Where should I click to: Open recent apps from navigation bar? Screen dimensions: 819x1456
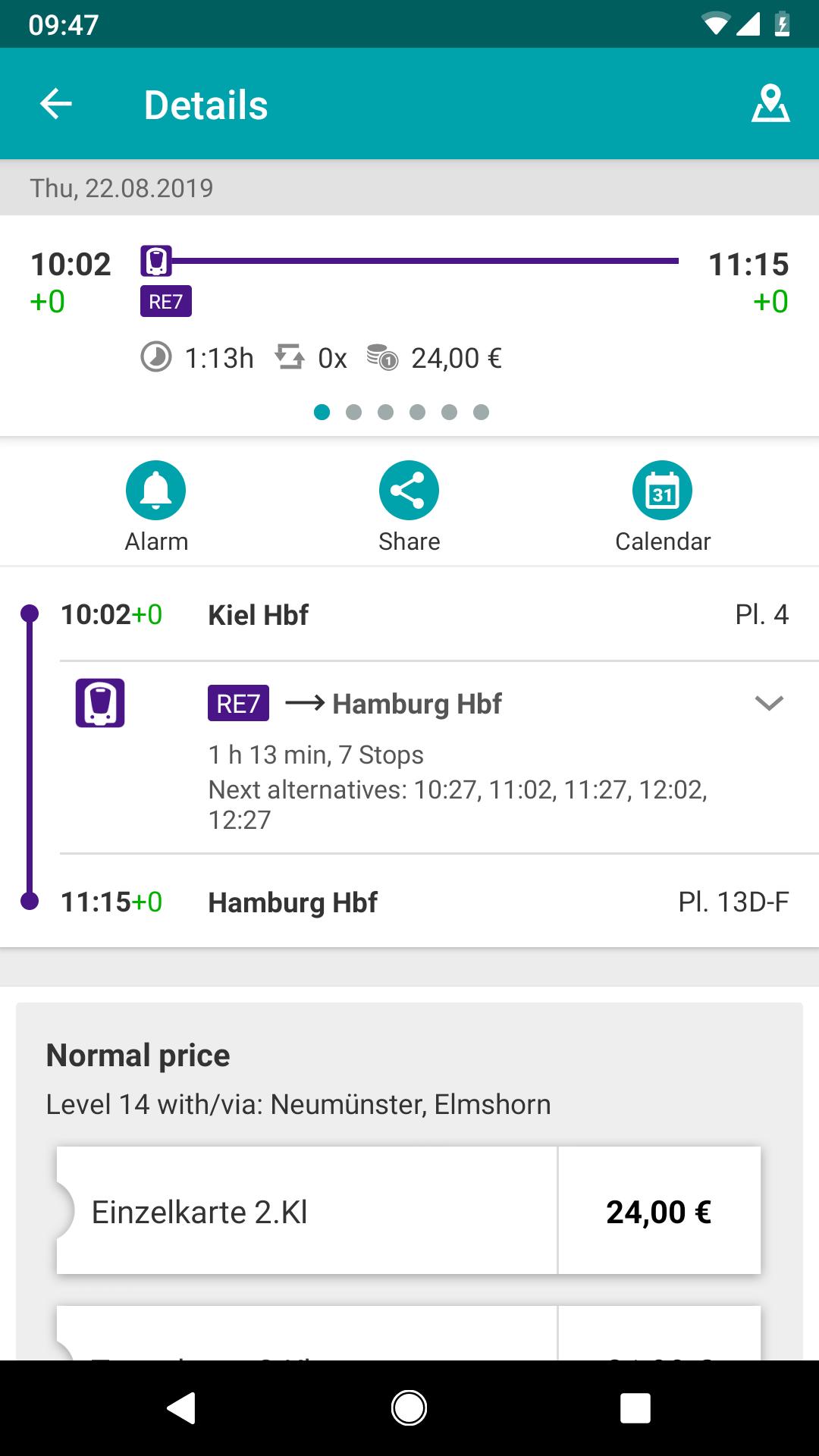(635, 1408)
